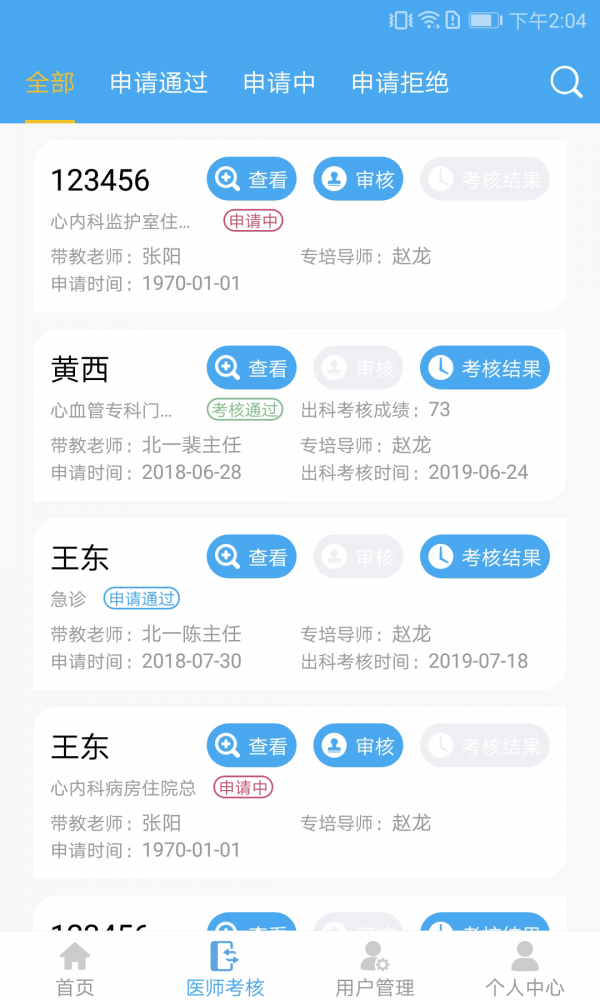
Task: Open the 用户管理 tab
Action: pyautogui.click(x=375, y=968)
